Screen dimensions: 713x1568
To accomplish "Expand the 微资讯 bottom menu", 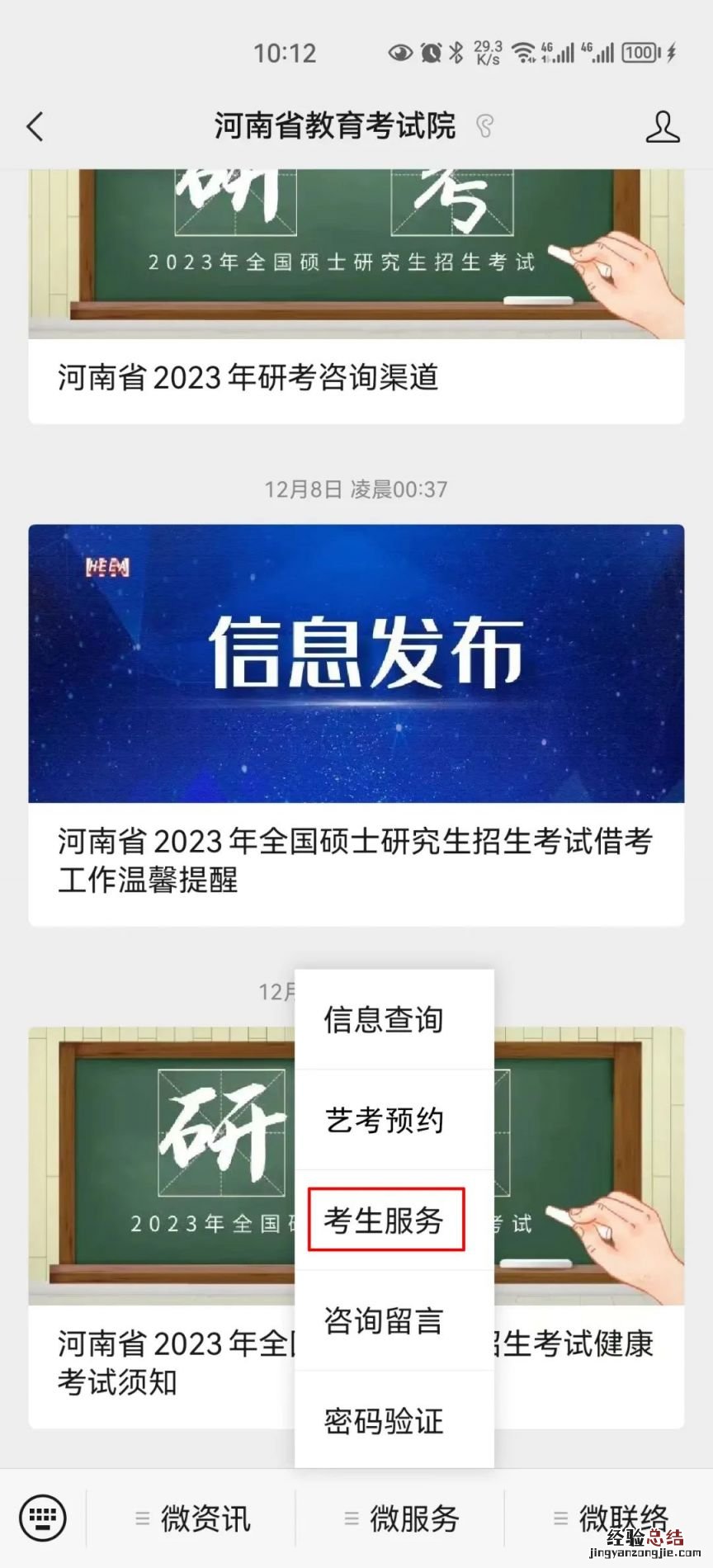I will coord(192,1518).
